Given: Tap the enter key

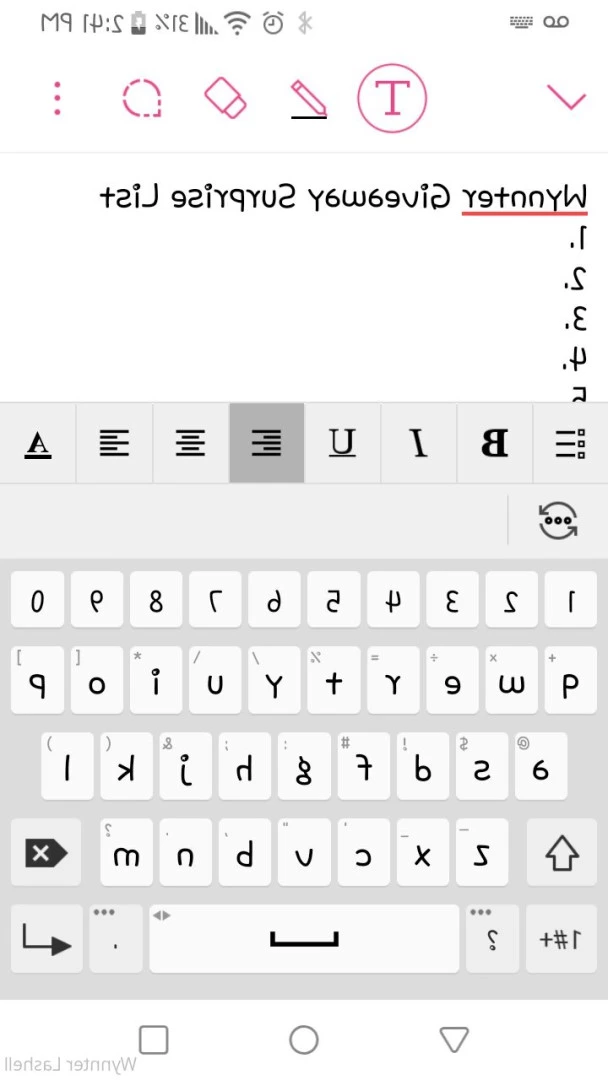Looking at the screenshot, I should [x=46, y=939].
